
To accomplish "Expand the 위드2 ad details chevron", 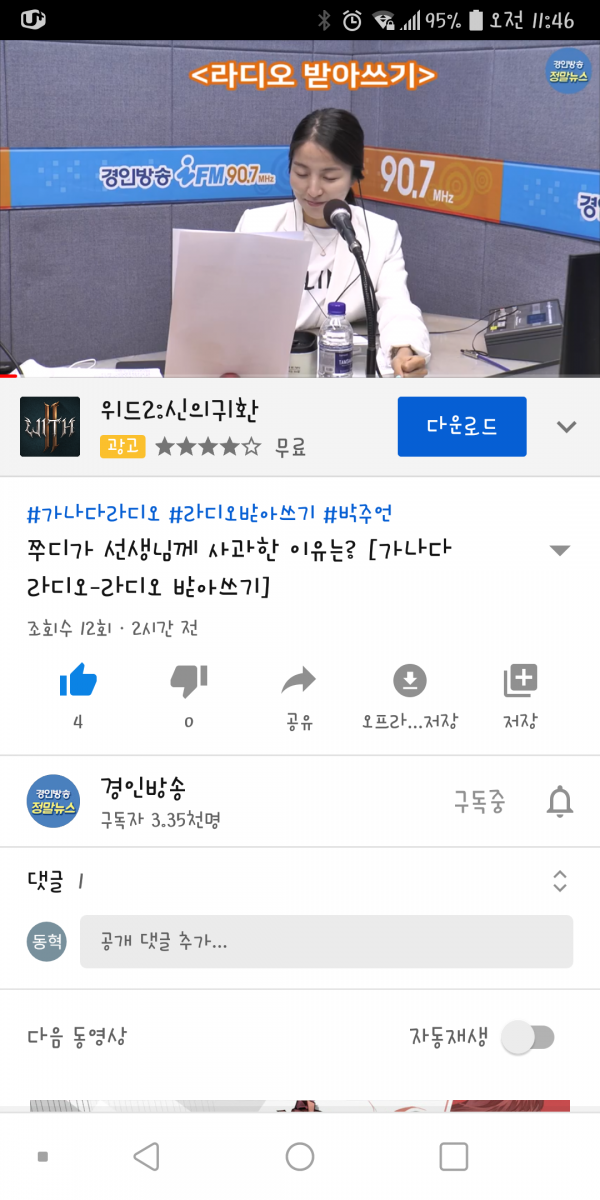I will [566, 427].
